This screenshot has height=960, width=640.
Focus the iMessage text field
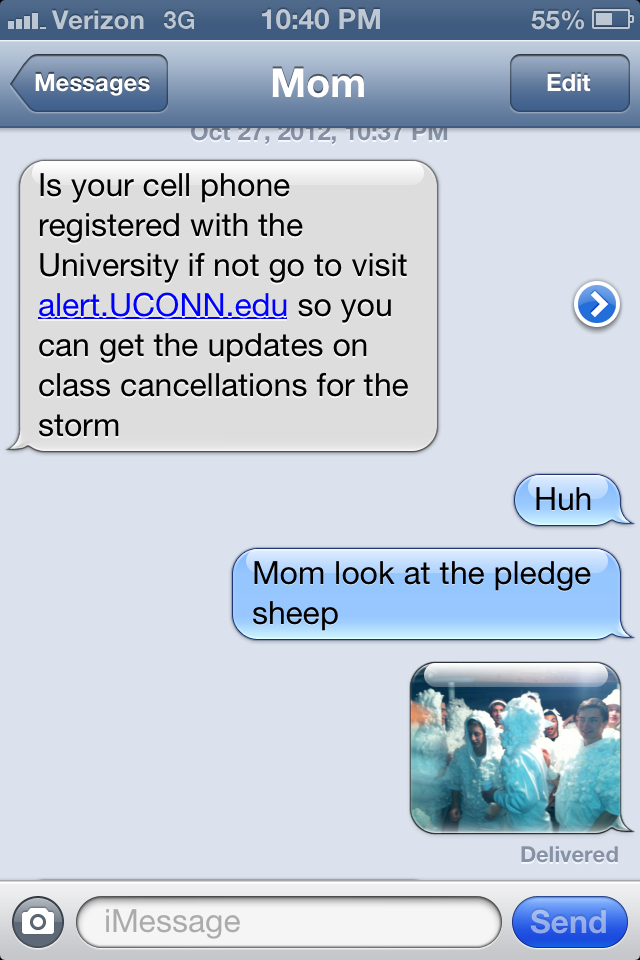click(288, 921)
